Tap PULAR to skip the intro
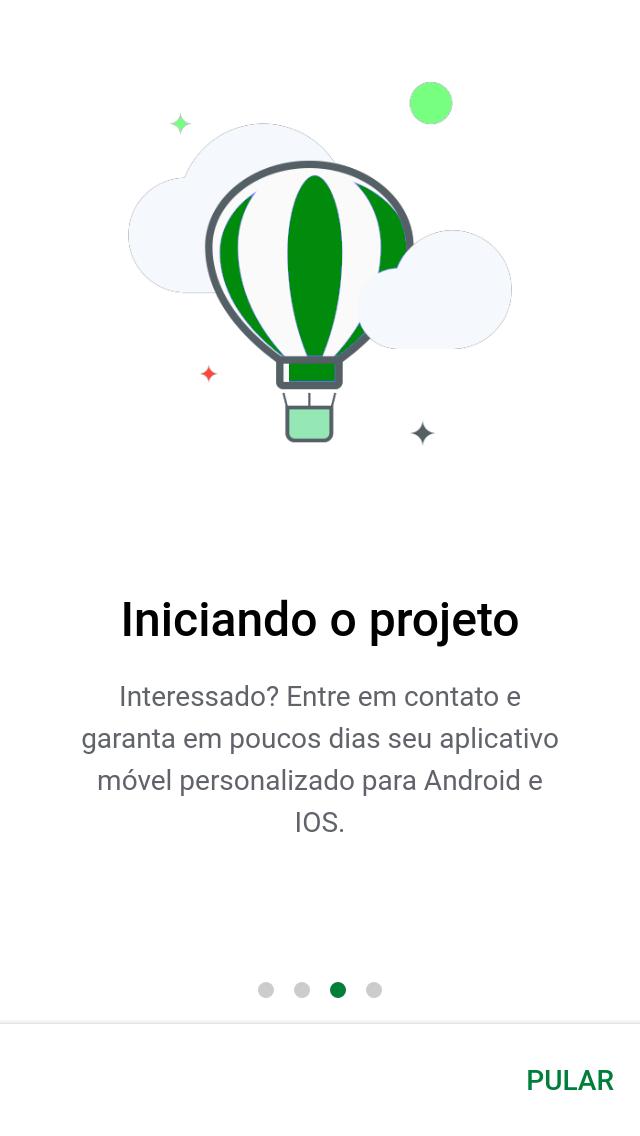Screen dimensions: 640x1136 click(570, 1080)
